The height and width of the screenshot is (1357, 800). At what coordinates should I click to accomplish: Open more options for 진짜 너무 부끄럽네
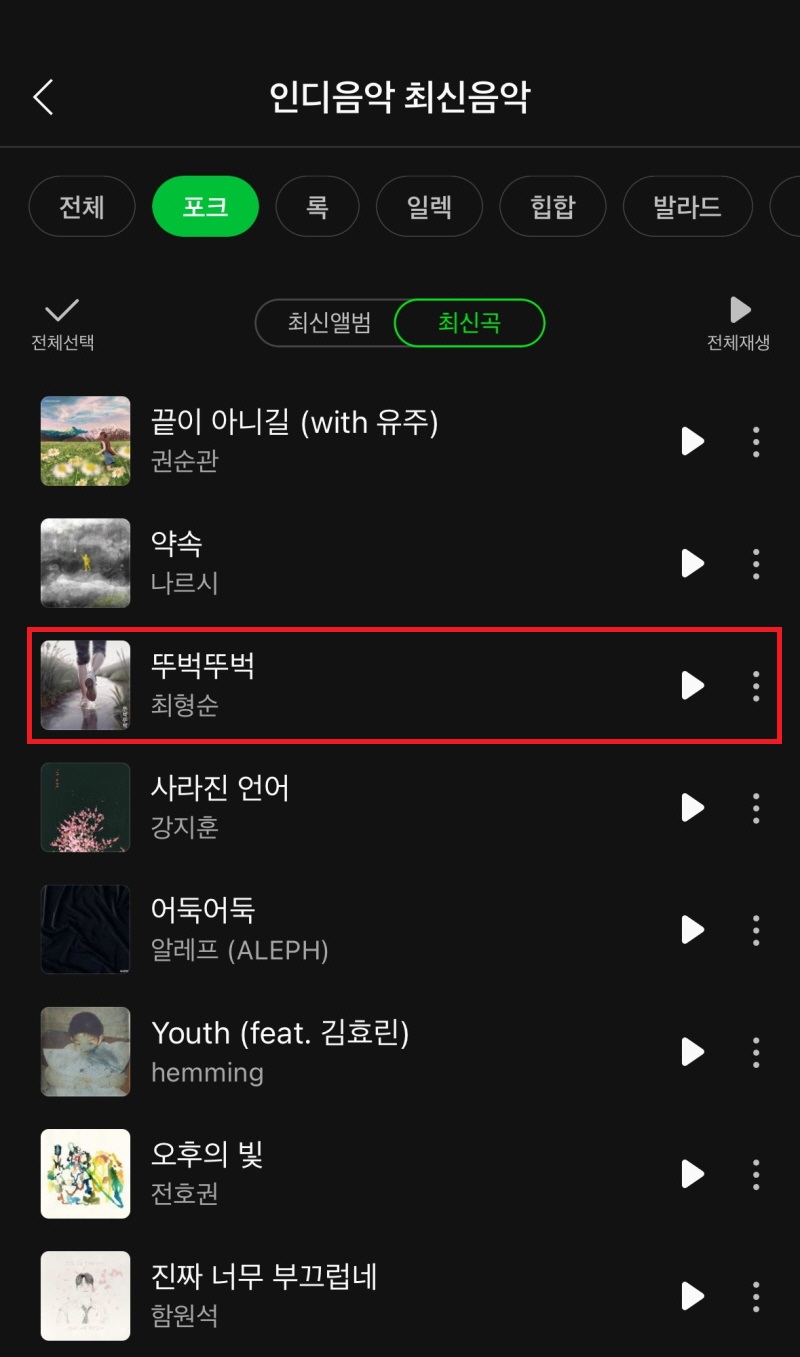pyautogui.click(x=756, y=1295)
